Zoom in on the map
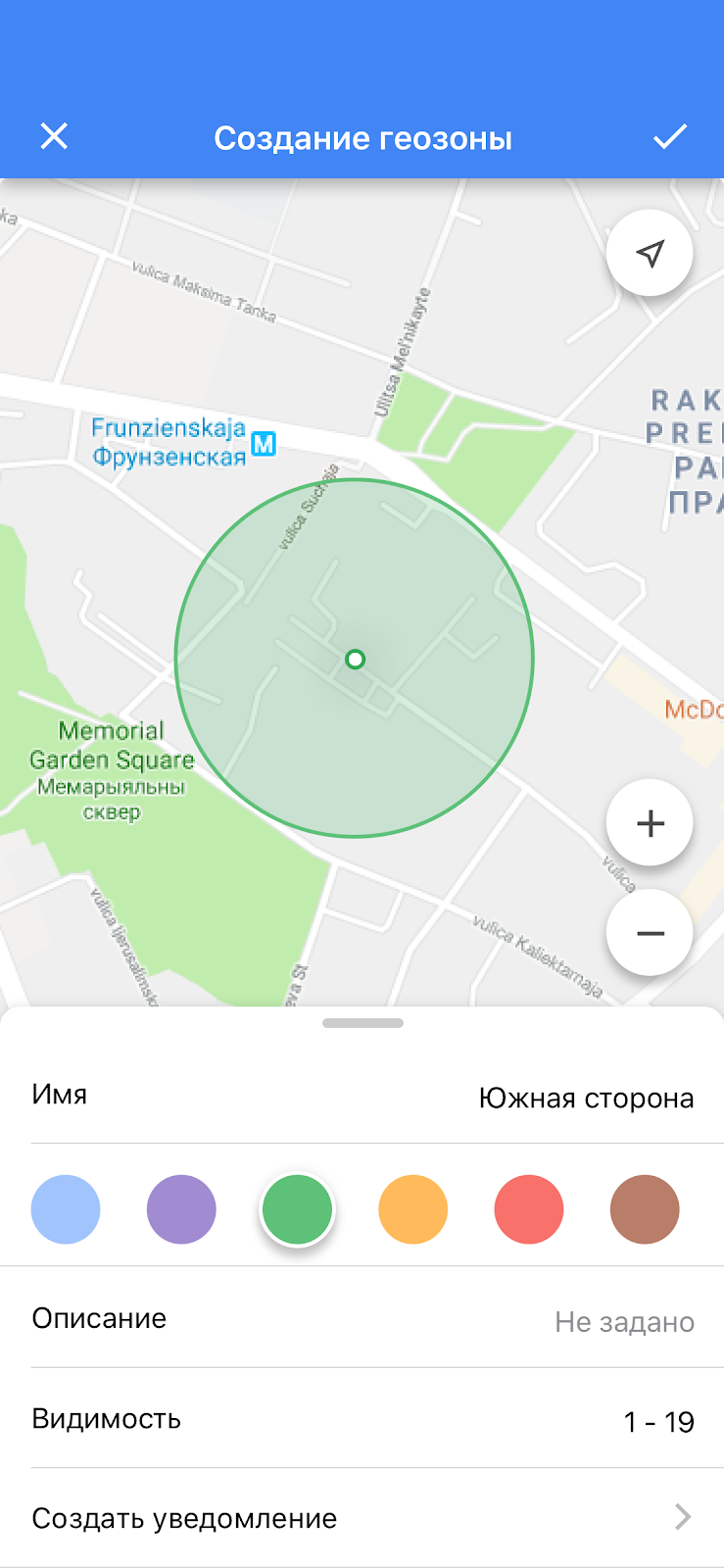Screen dimensions: 724x1568 click(x=650, y=823)
